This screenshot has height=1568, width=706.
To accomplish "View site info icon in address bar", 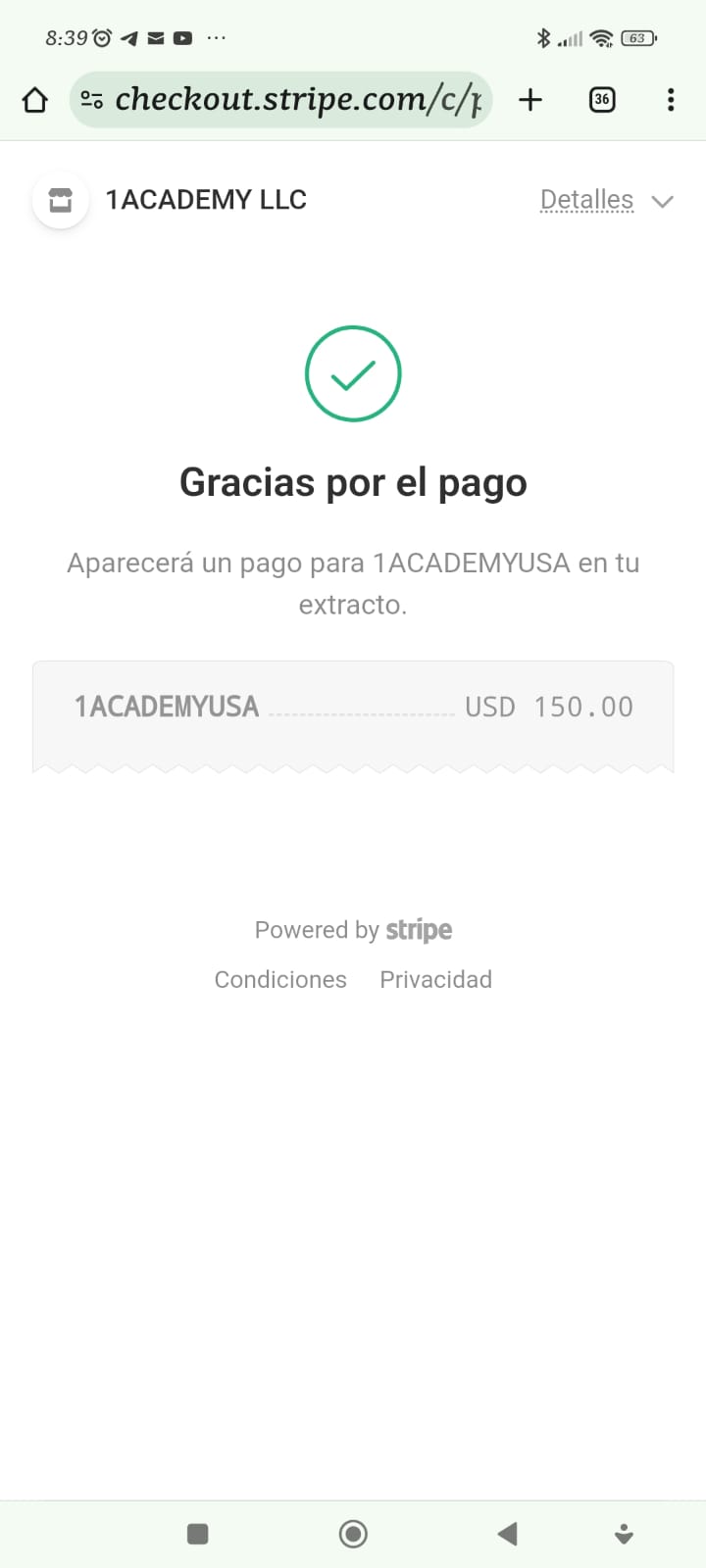I will 92,99.
